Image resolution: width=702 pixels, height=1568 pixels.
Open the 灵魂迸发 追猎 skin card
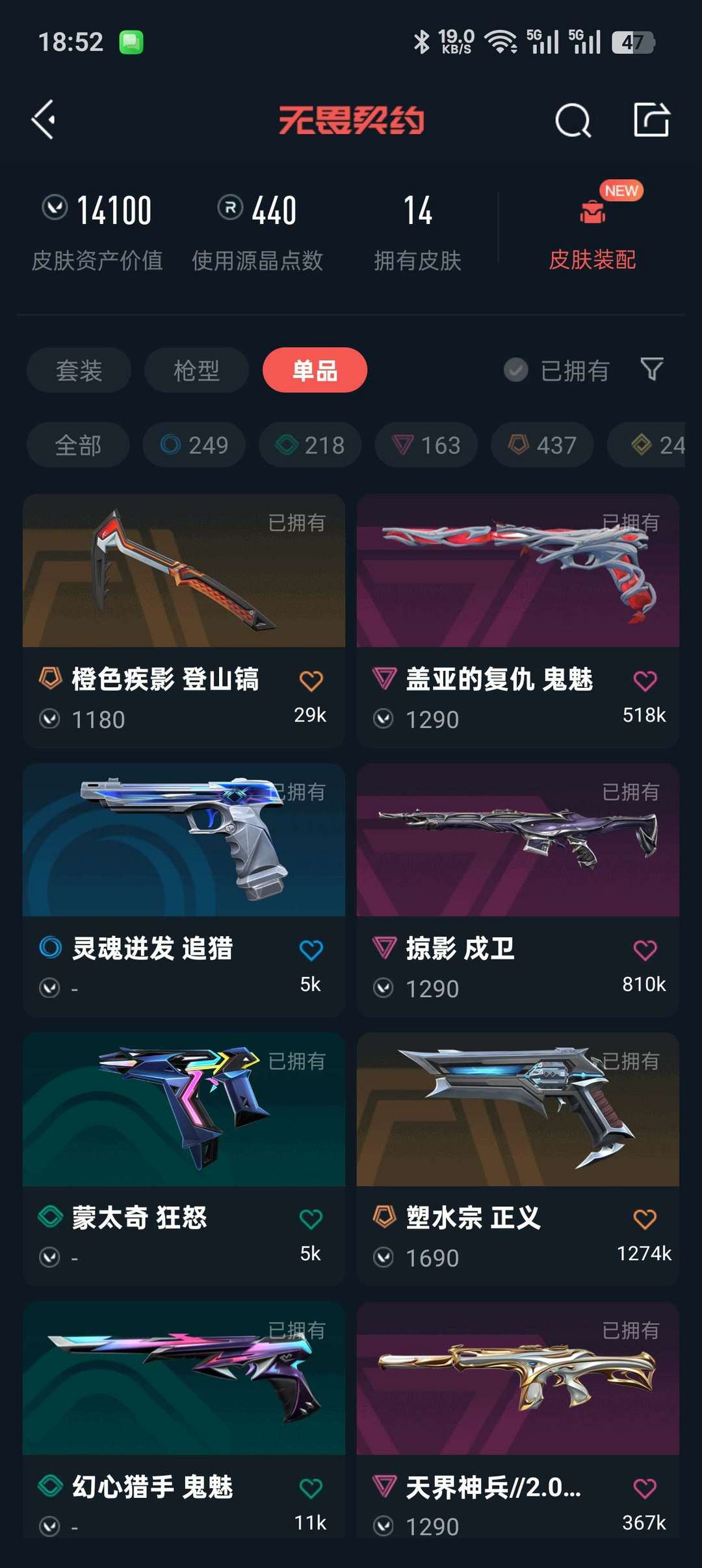click(184, 890)
